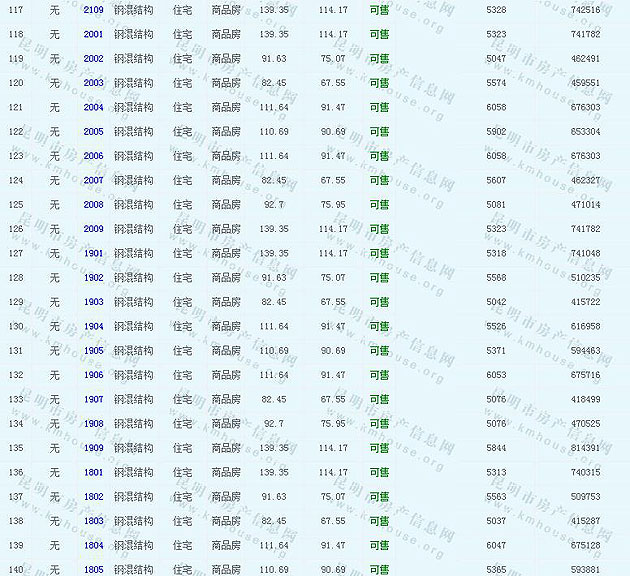Open the 1906 room entry
Viewport: 630px width, 576px height.
(93, 375)
